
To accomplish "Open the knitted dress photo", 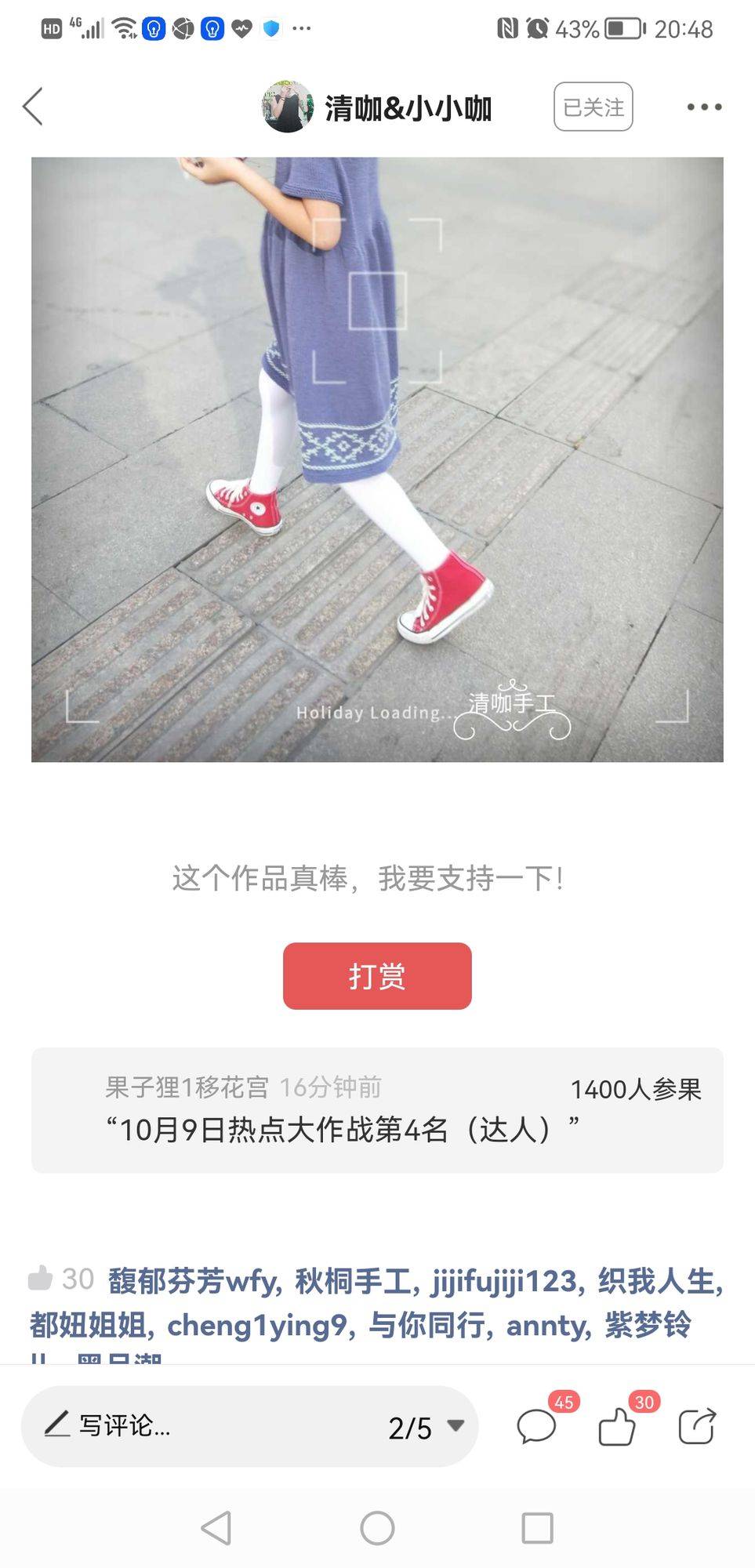I will pos(377,459).
